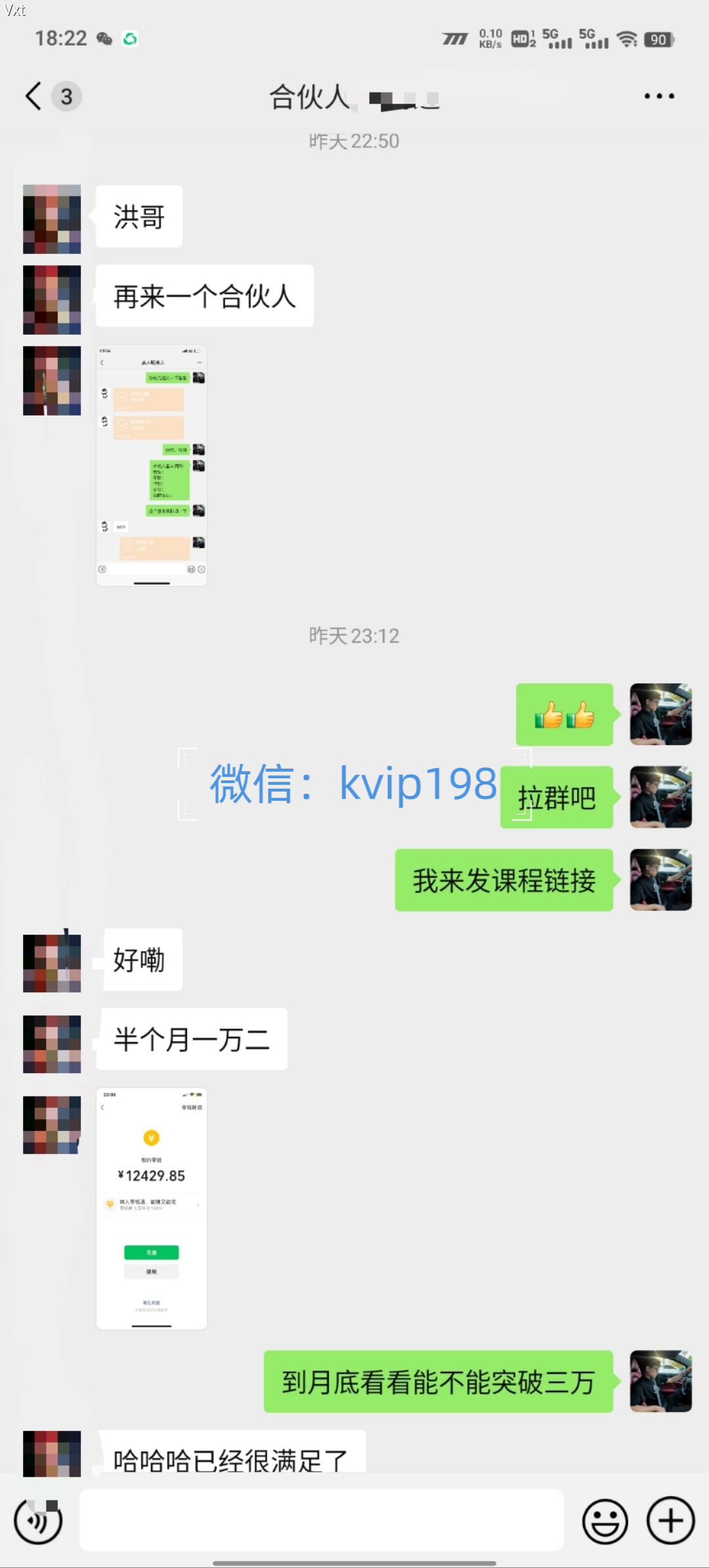Open sender avatar beside 洪哥 message
Screen dimensions: 709x1568
tap(52, 219)
